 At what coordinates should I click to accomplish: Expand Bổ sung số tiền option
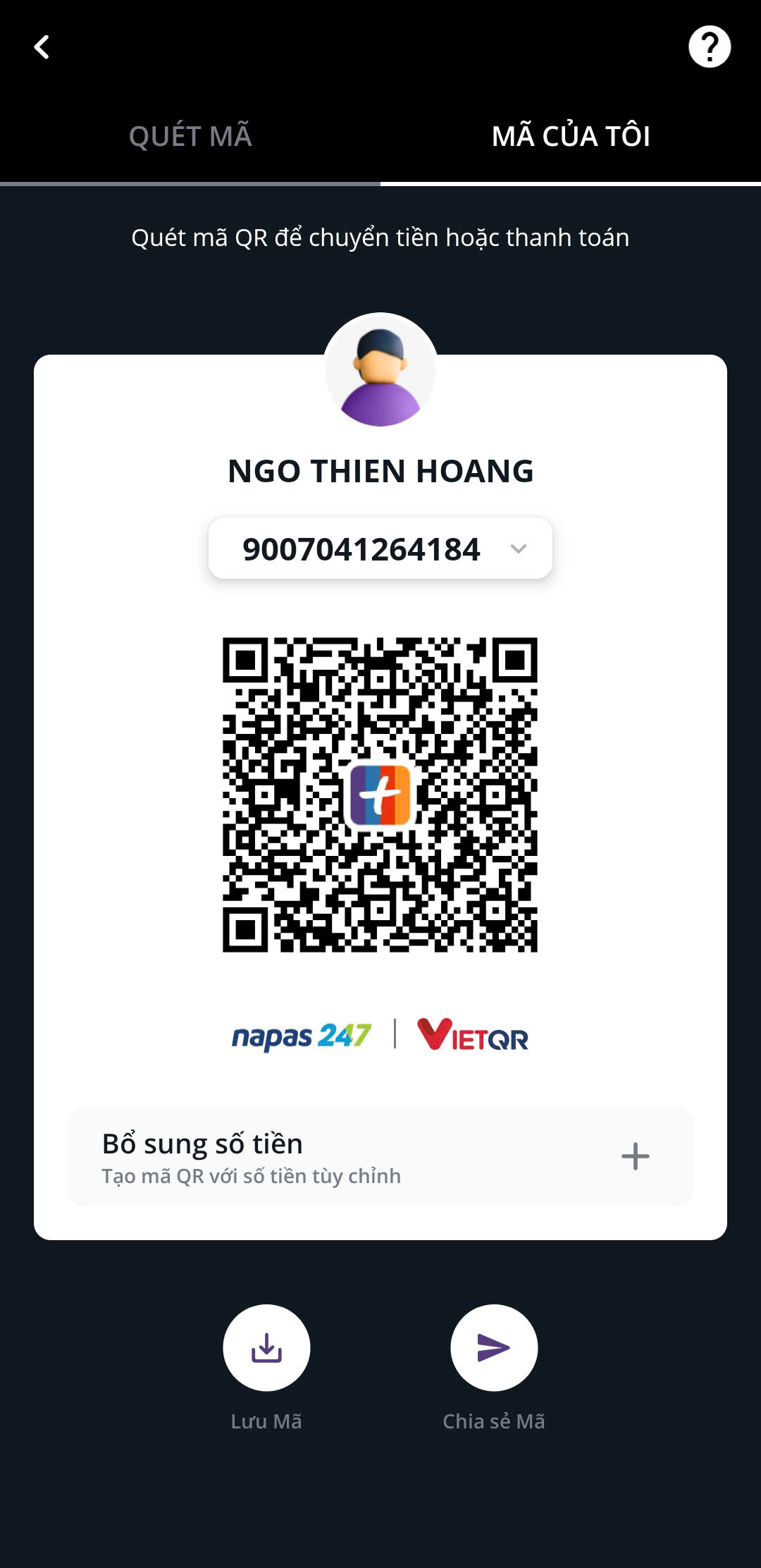click(x=634, y=1156)
